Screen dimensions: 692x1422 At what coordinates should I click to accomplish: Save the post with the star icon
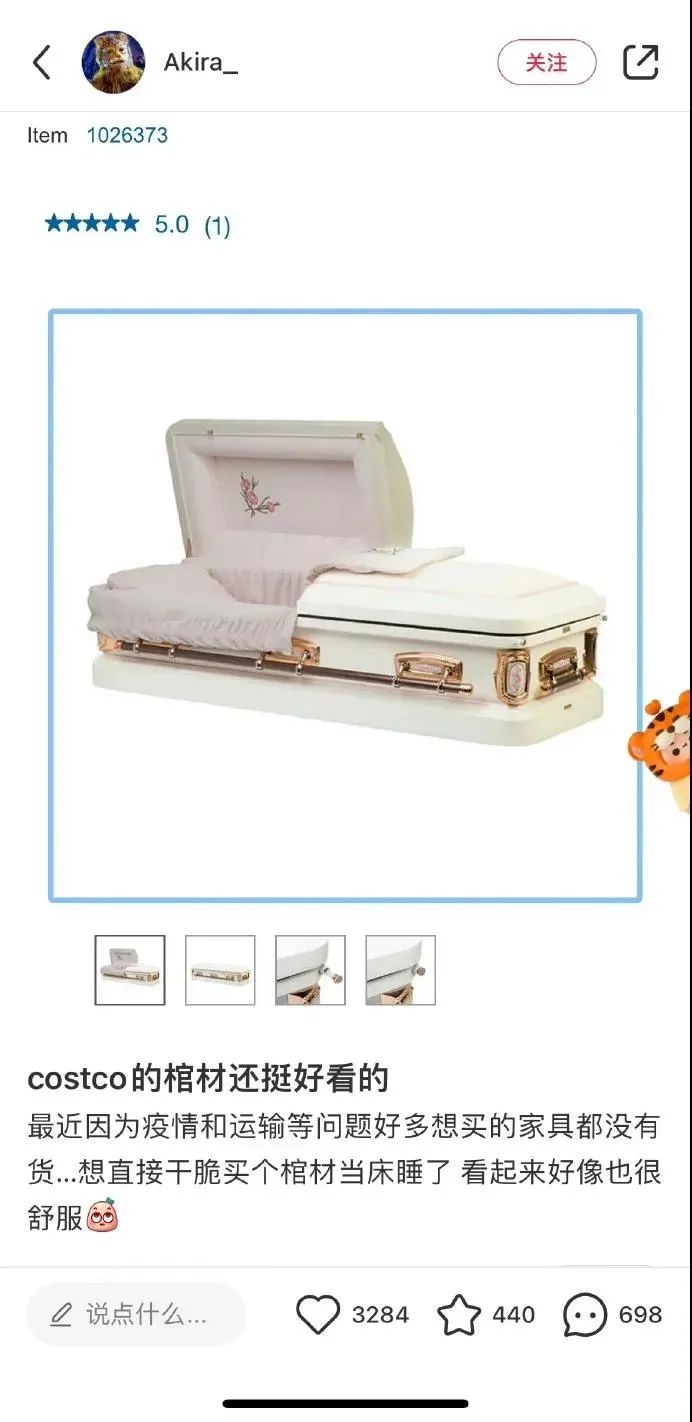pos(459,1314)
